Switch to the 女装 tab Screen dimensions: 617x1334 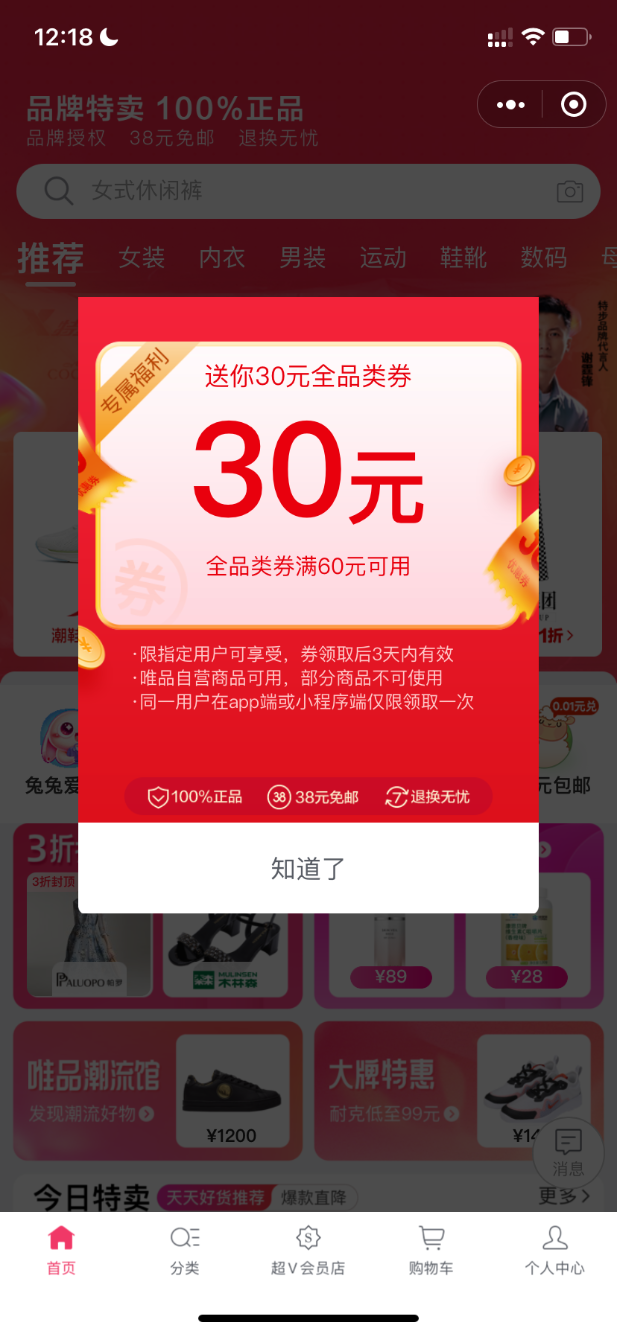(x=142, y=258)
